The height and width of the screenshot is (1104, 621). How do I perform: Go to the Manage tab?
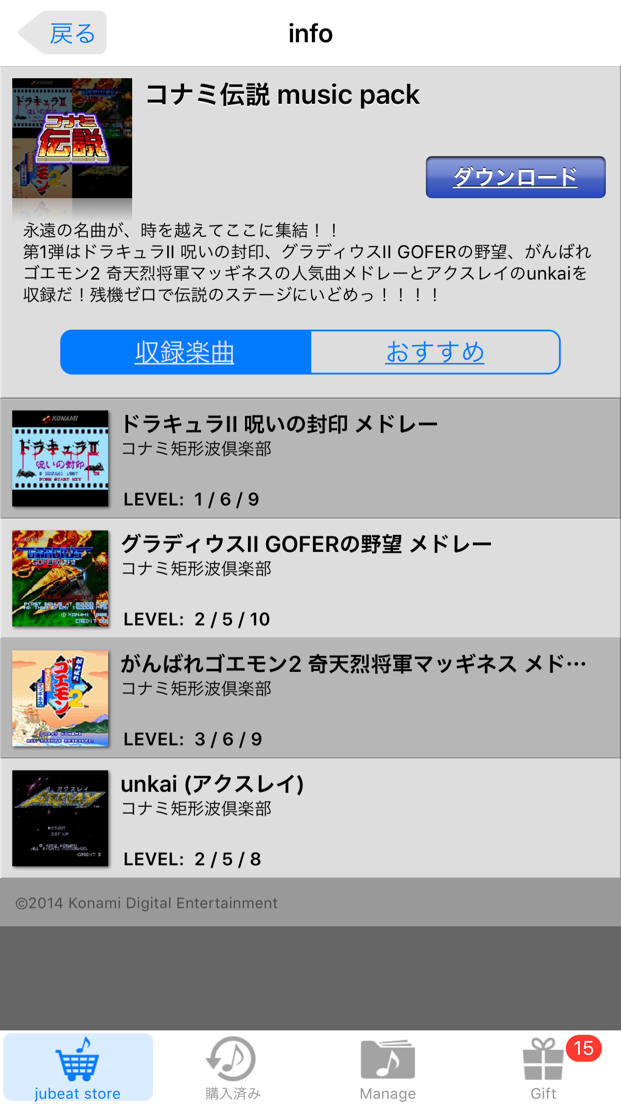point(387,1068)
